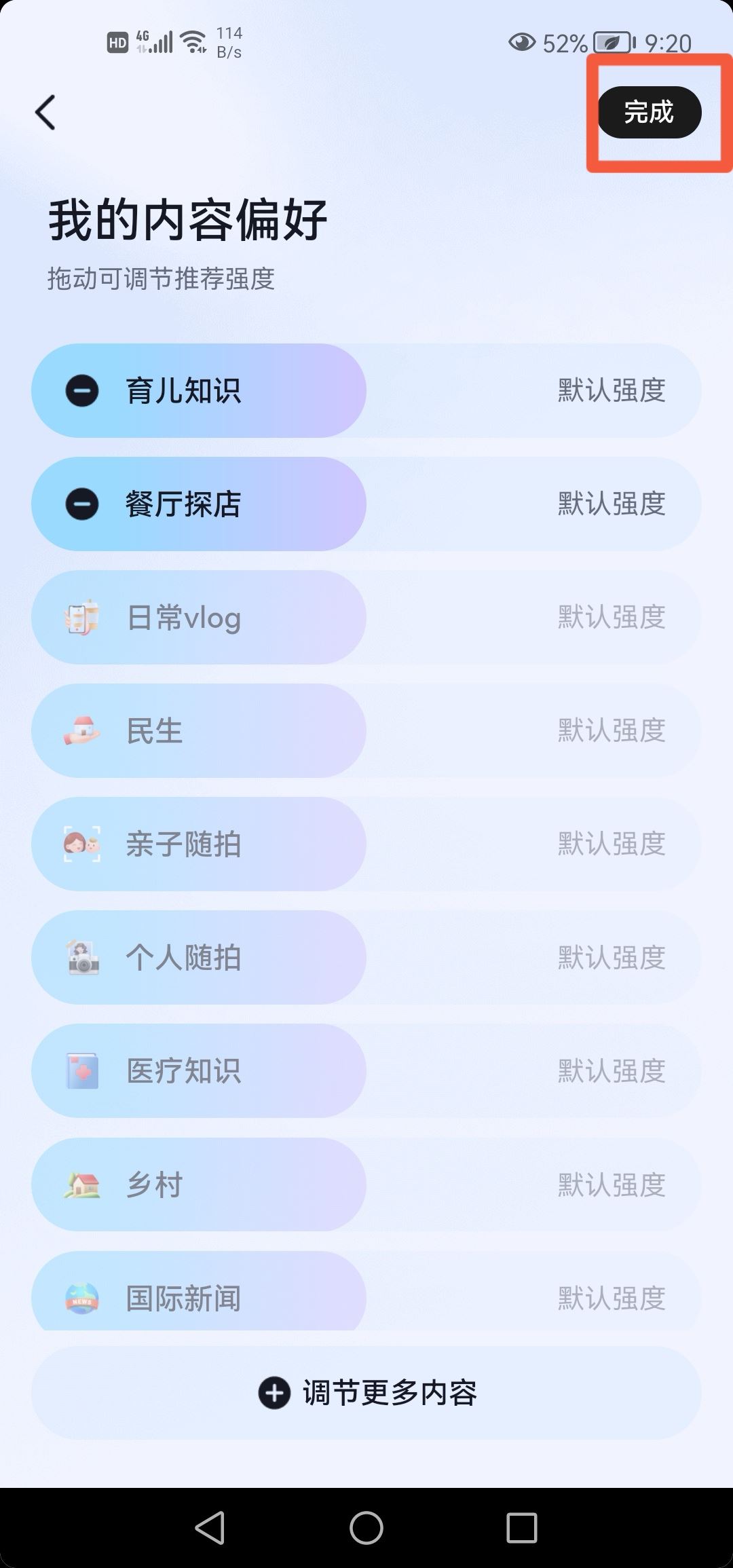Toggle off the 育儿知识 preference
The height and width of the screenshot is (1568, 733).
(82, 390)
